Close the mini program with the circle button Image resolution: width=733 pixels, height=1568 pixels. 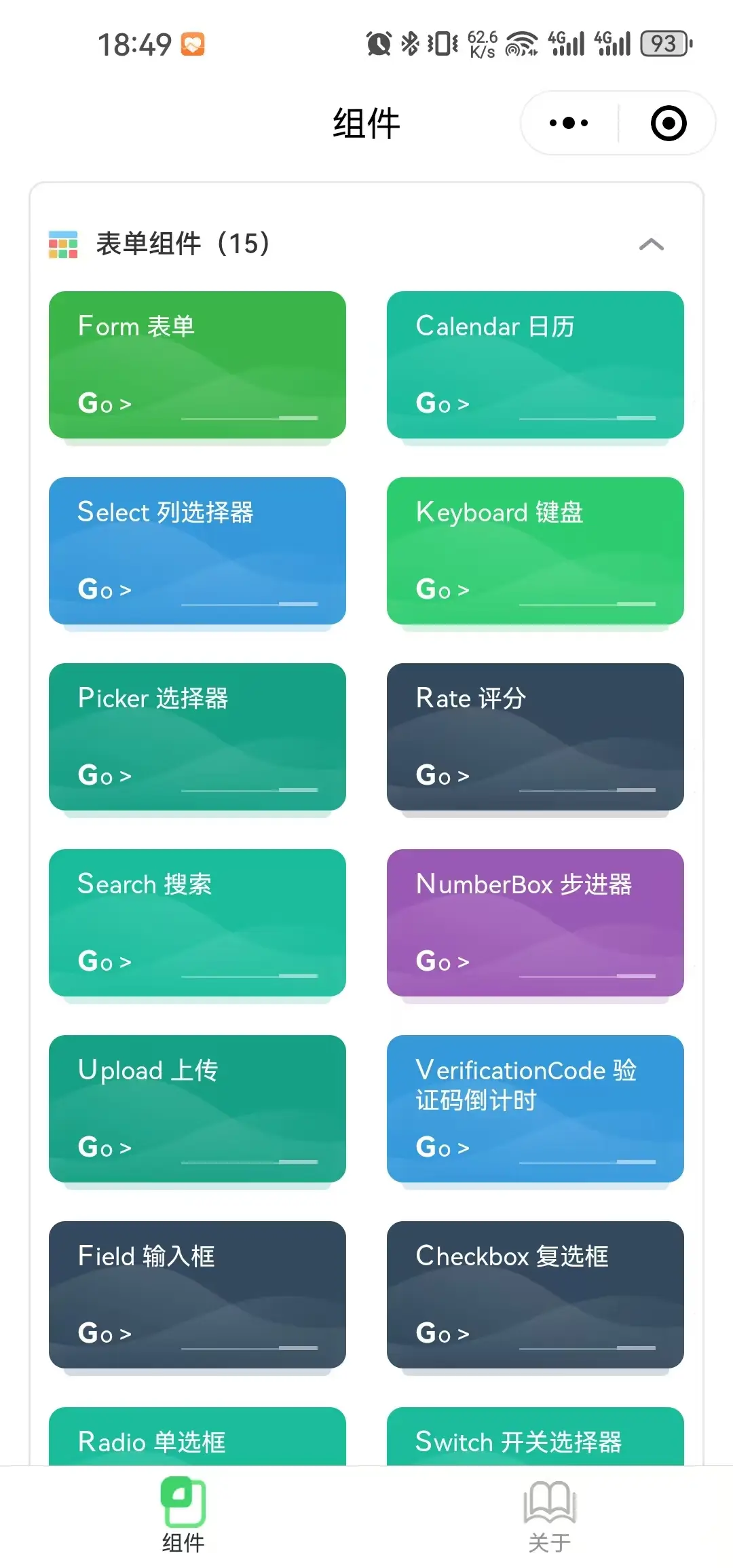coord(669,123)
